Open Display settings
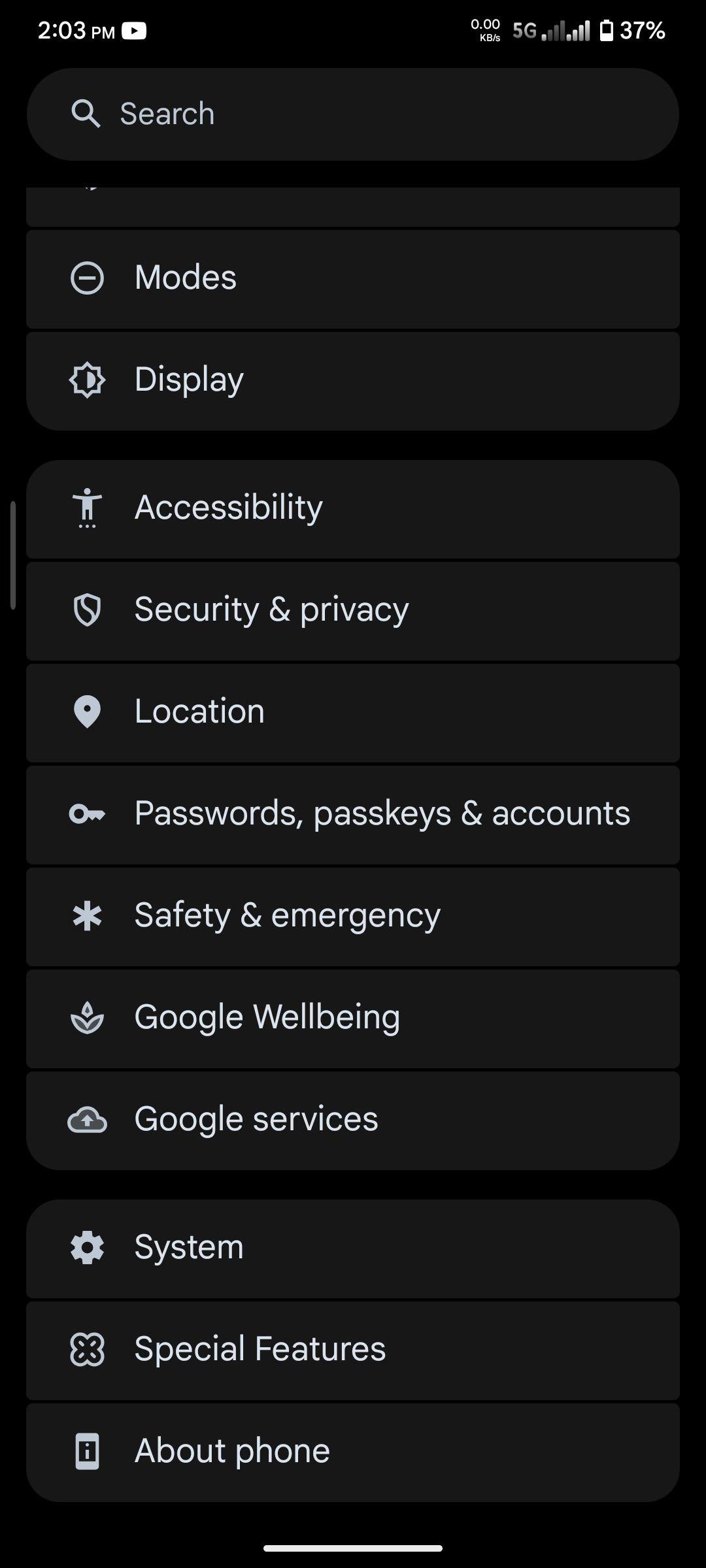 point(353,381)
